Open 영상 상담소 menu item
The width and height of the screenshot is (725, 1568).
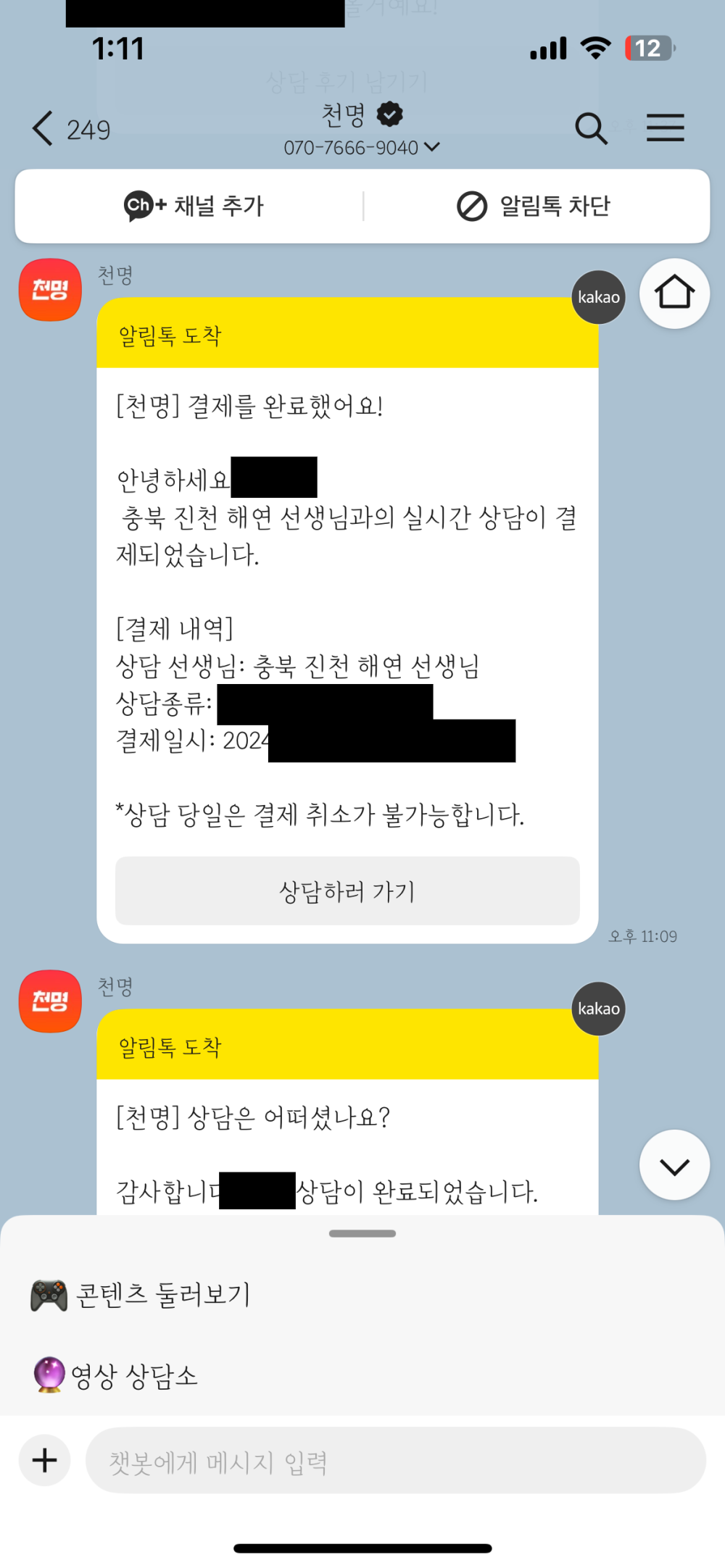point(116,1375)
